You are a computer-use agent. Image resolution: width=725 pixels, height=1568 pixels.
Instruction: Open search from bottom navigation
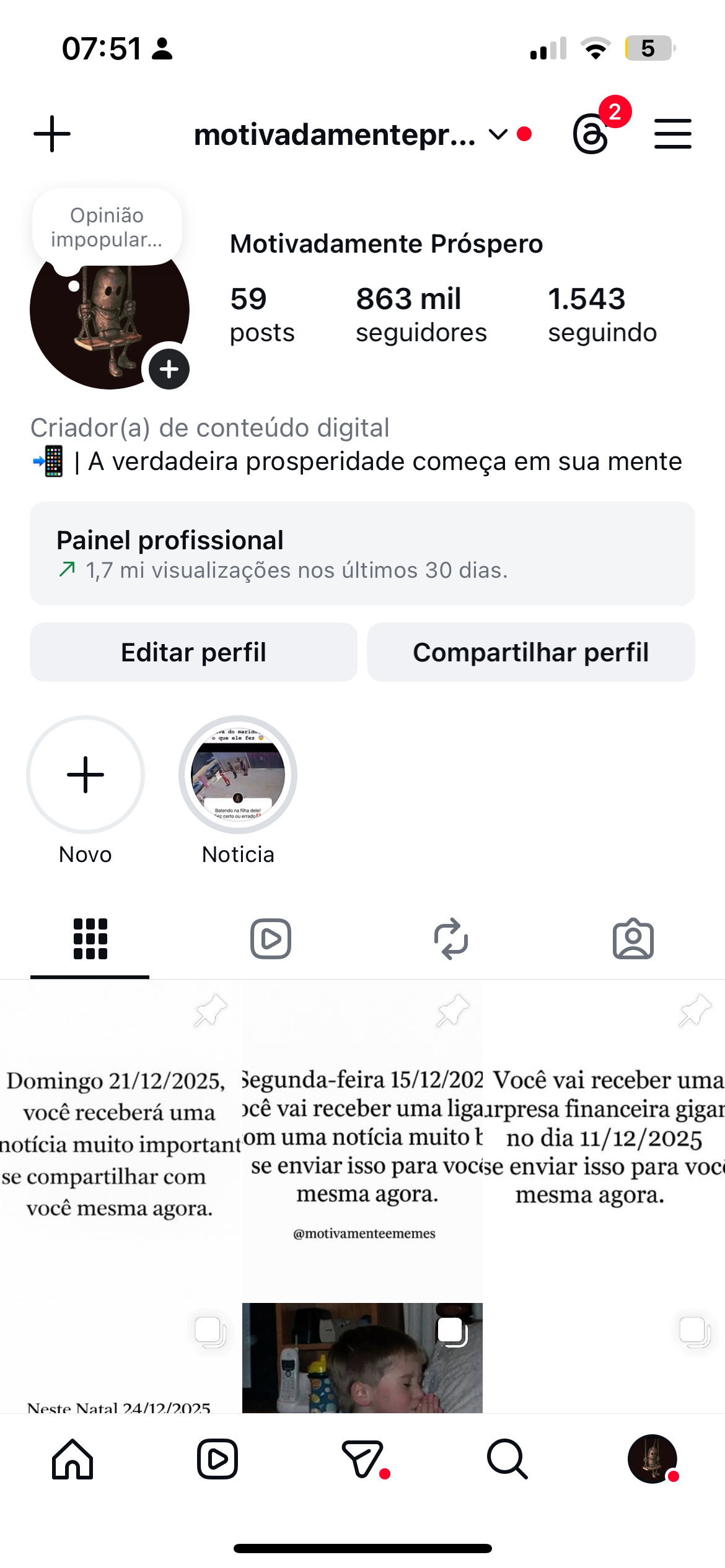click(507, 1459)
